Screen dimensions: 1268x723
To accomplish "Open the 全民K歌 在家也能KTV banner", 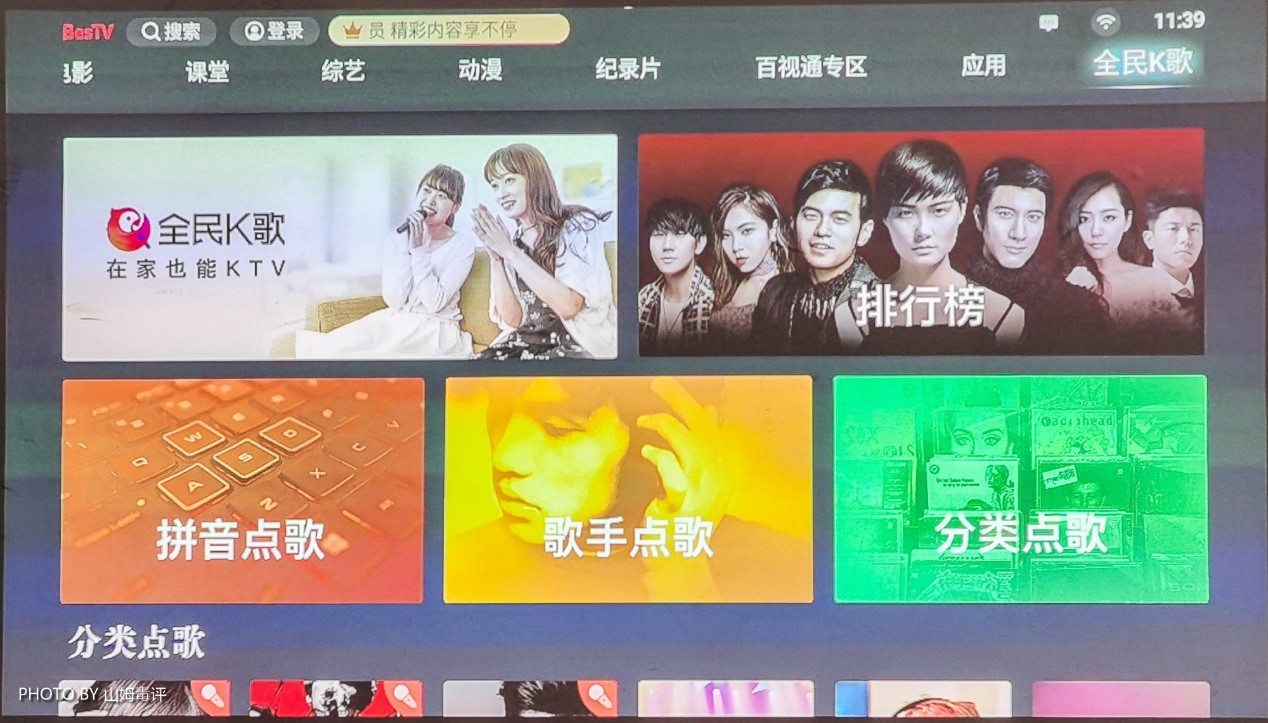I will [x=340, y=247].
